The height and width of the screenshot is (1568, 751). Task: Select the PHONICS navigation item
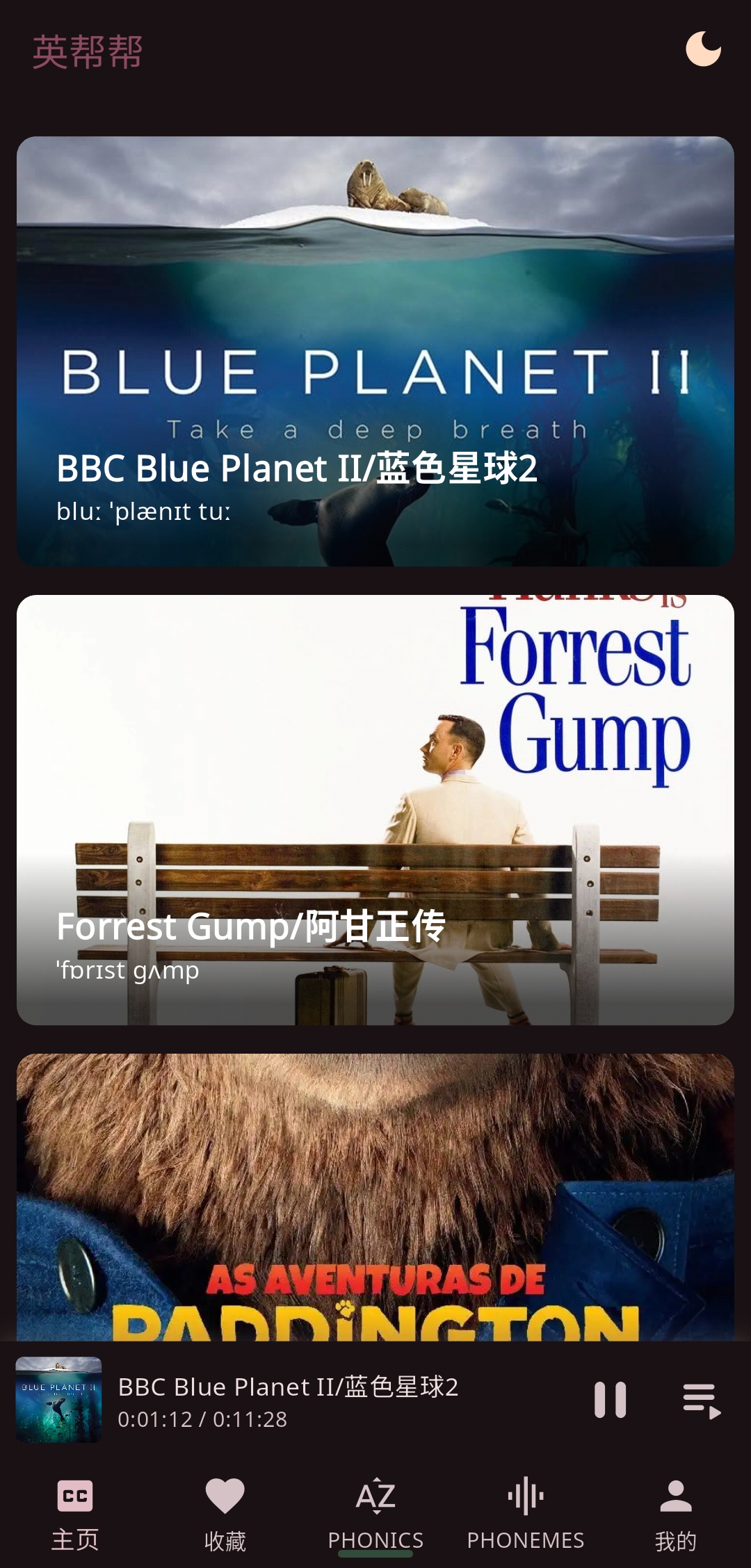point(375,1540)
